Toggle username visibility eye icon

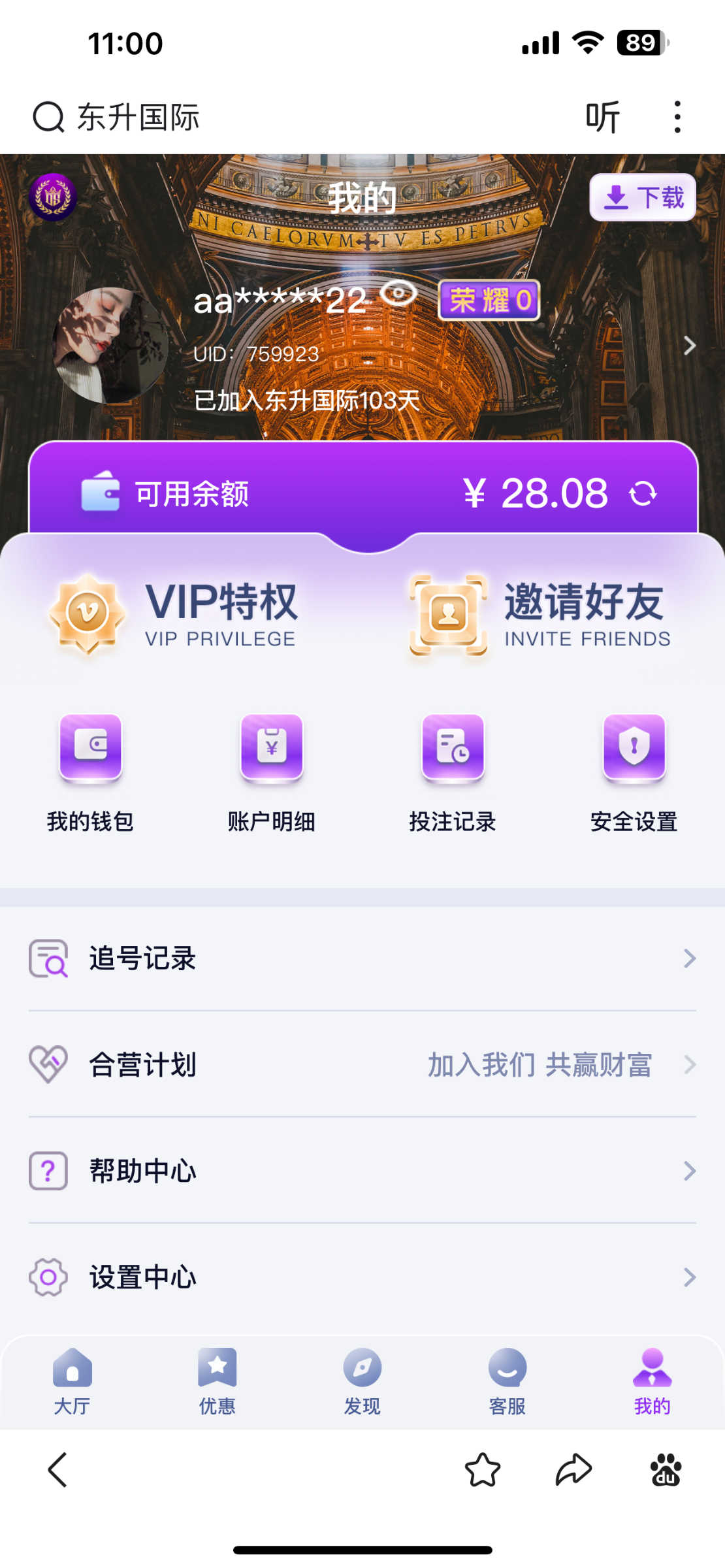[398, 294]
